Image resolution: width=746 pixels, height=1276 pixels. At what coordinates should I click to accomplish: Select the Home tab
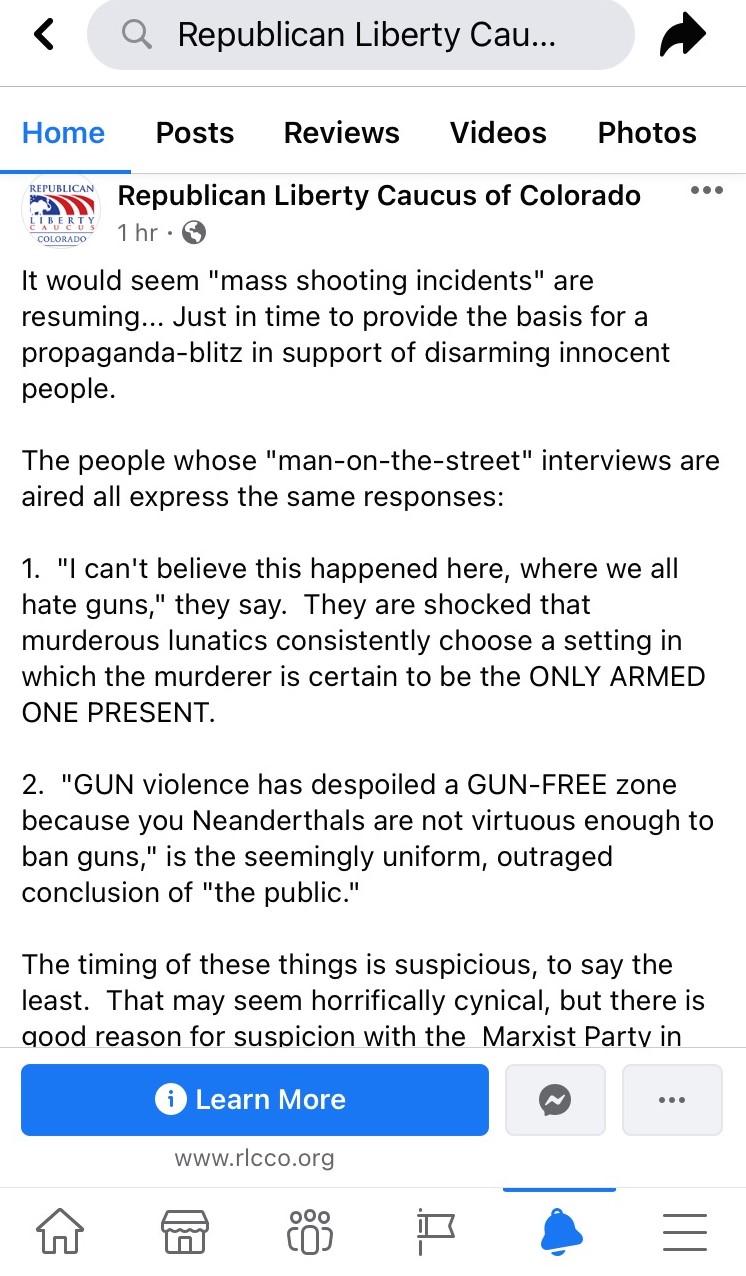point(63,133)
